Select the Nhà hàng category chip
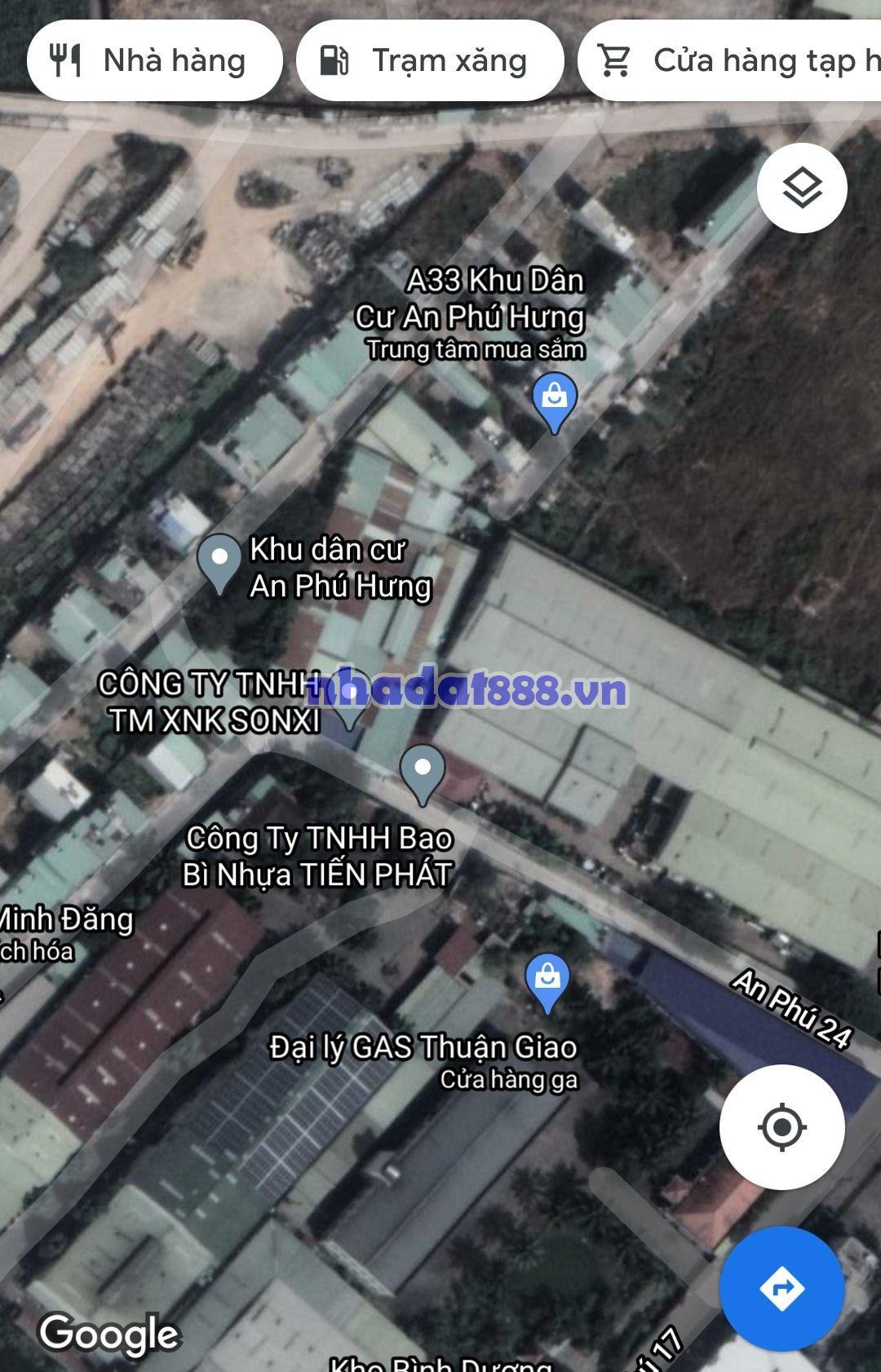The width and height of the screenshot is (881, 1372). click(155, 61)
